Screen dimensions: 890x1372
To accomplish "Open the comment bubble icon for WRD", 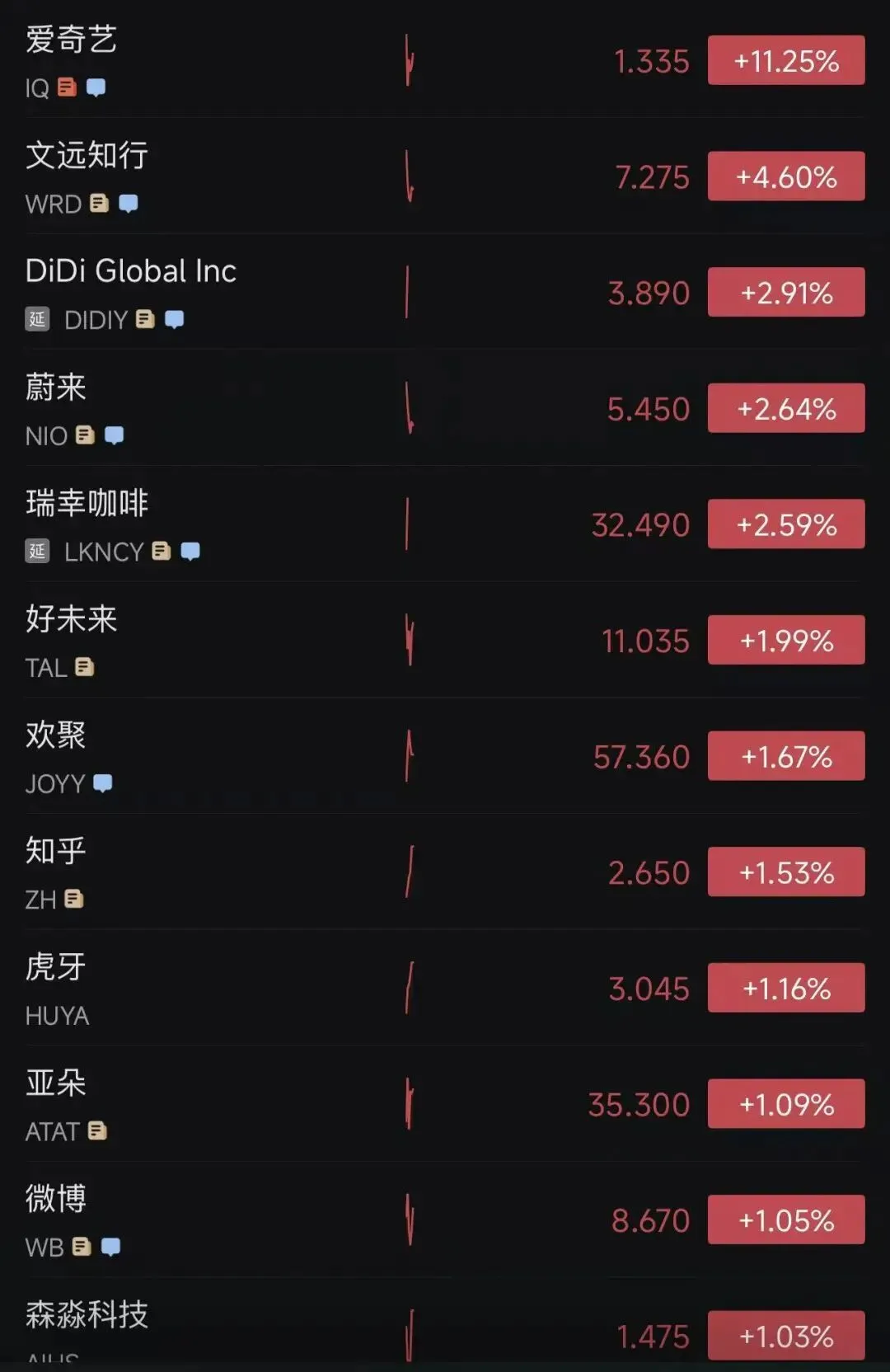I will 127,204.
